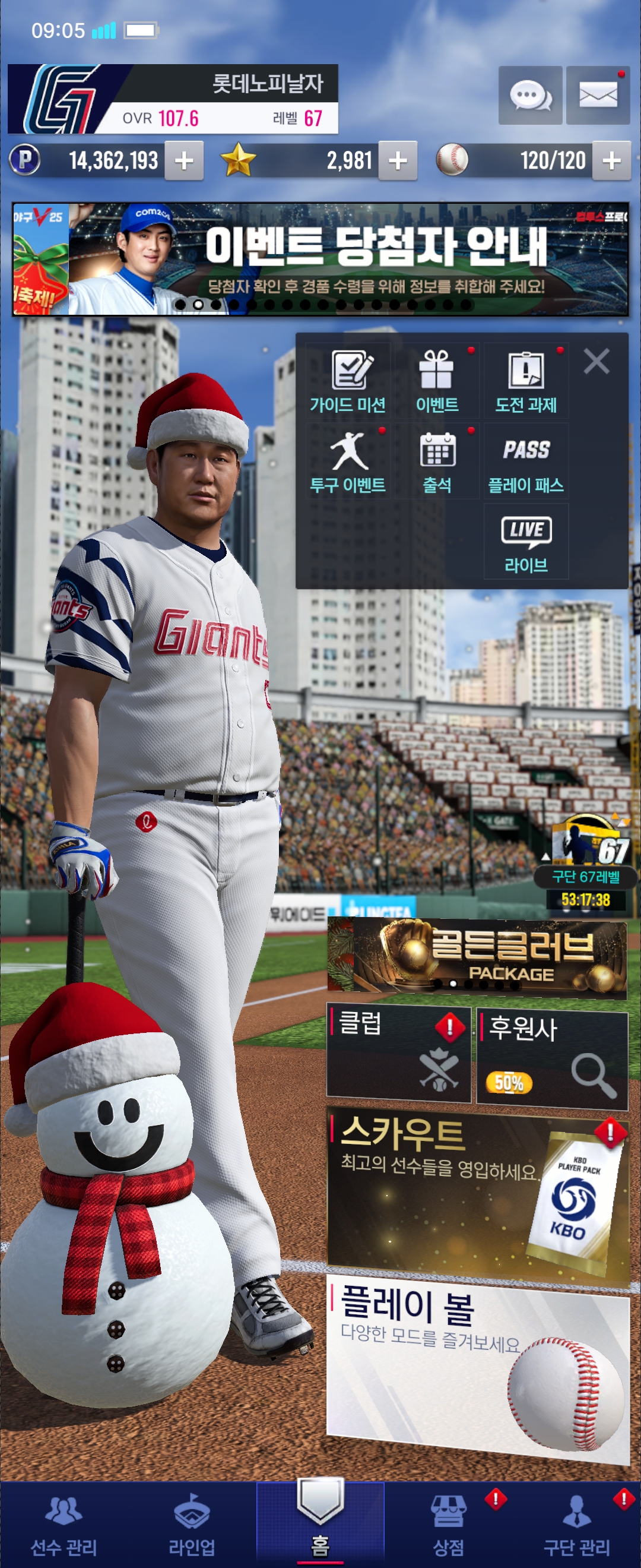Open the mailbox envelope icon

pos(597,96)
